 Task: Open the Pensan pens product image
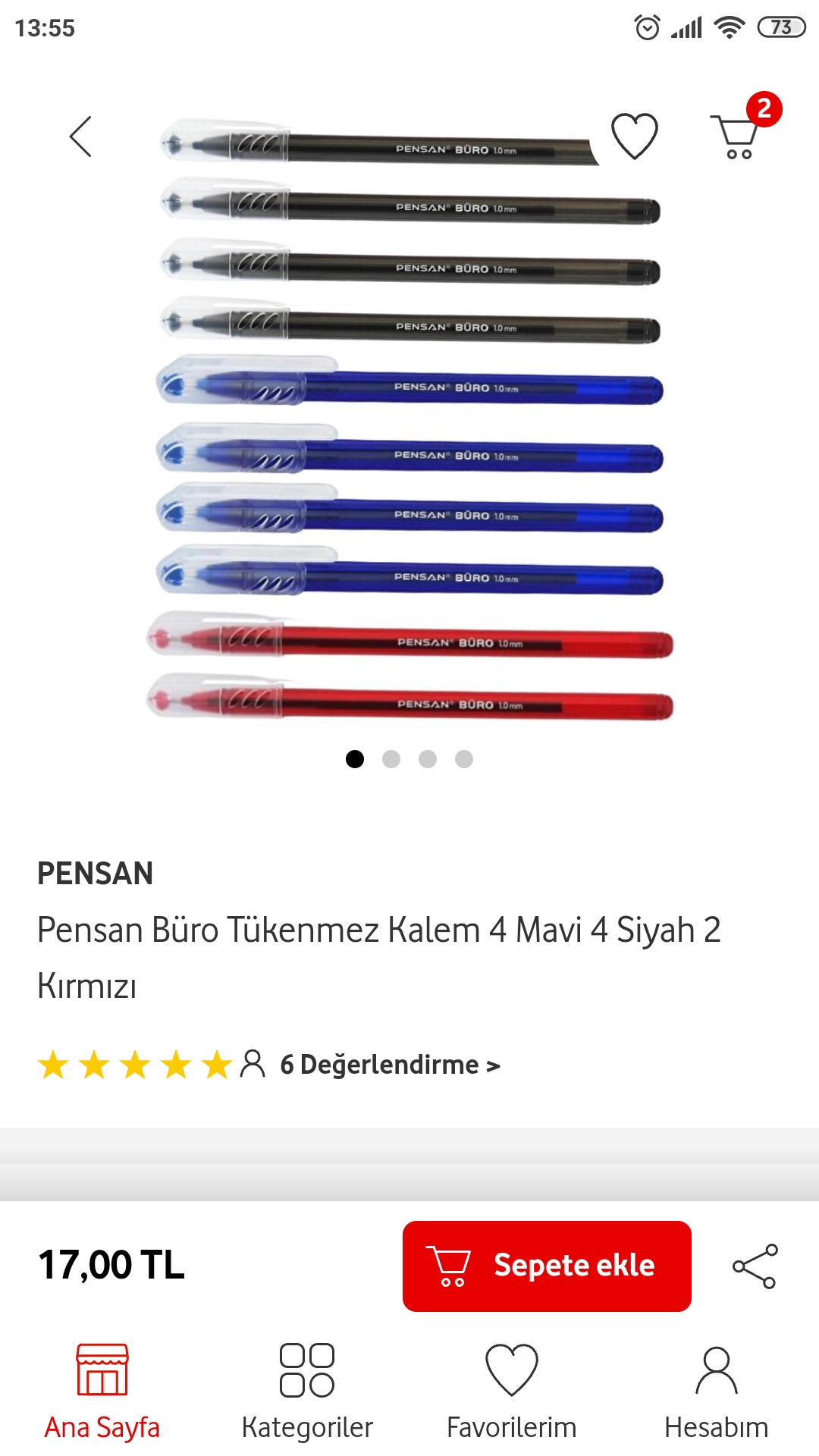(x=409, y=419)
